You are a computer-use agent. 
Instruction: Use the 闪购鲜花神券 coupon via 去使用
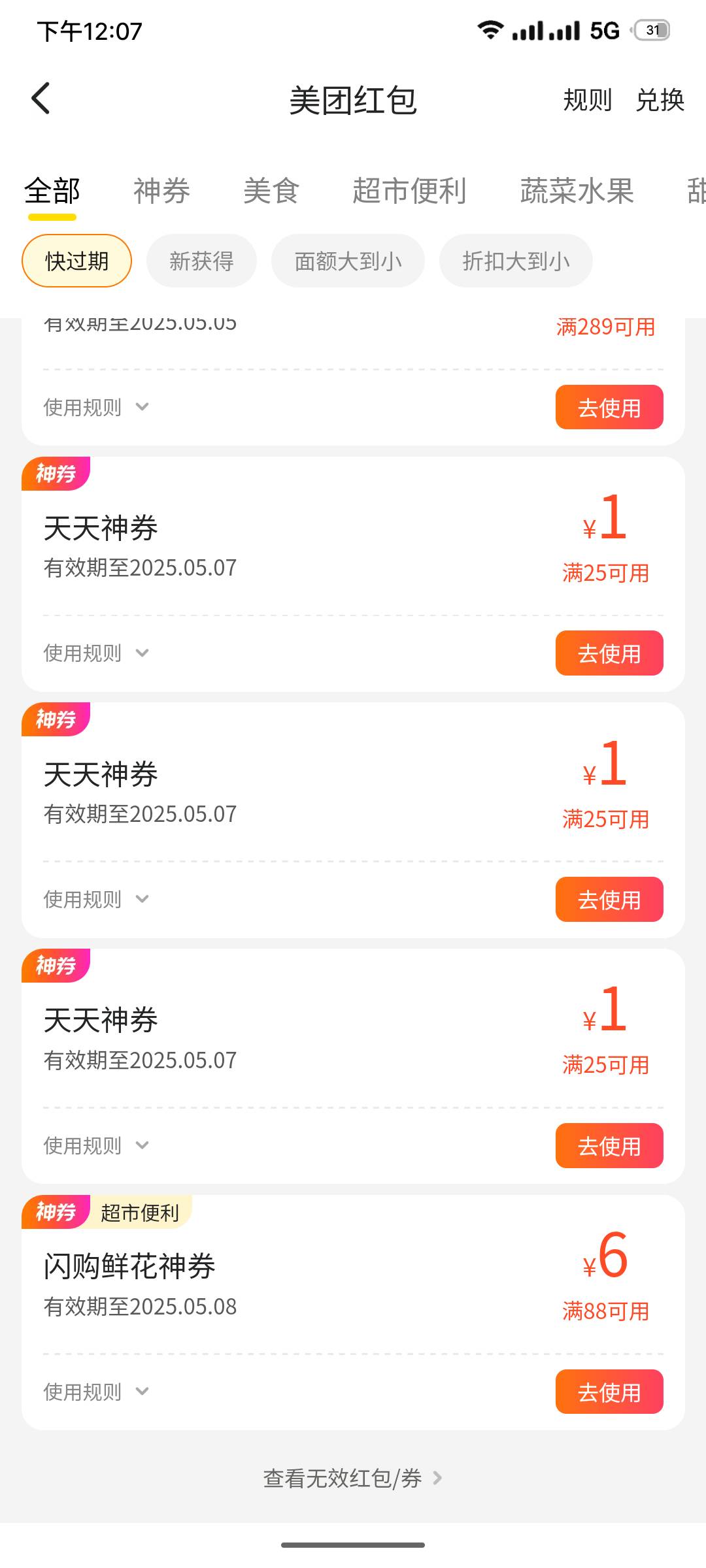click(609, 1392)
